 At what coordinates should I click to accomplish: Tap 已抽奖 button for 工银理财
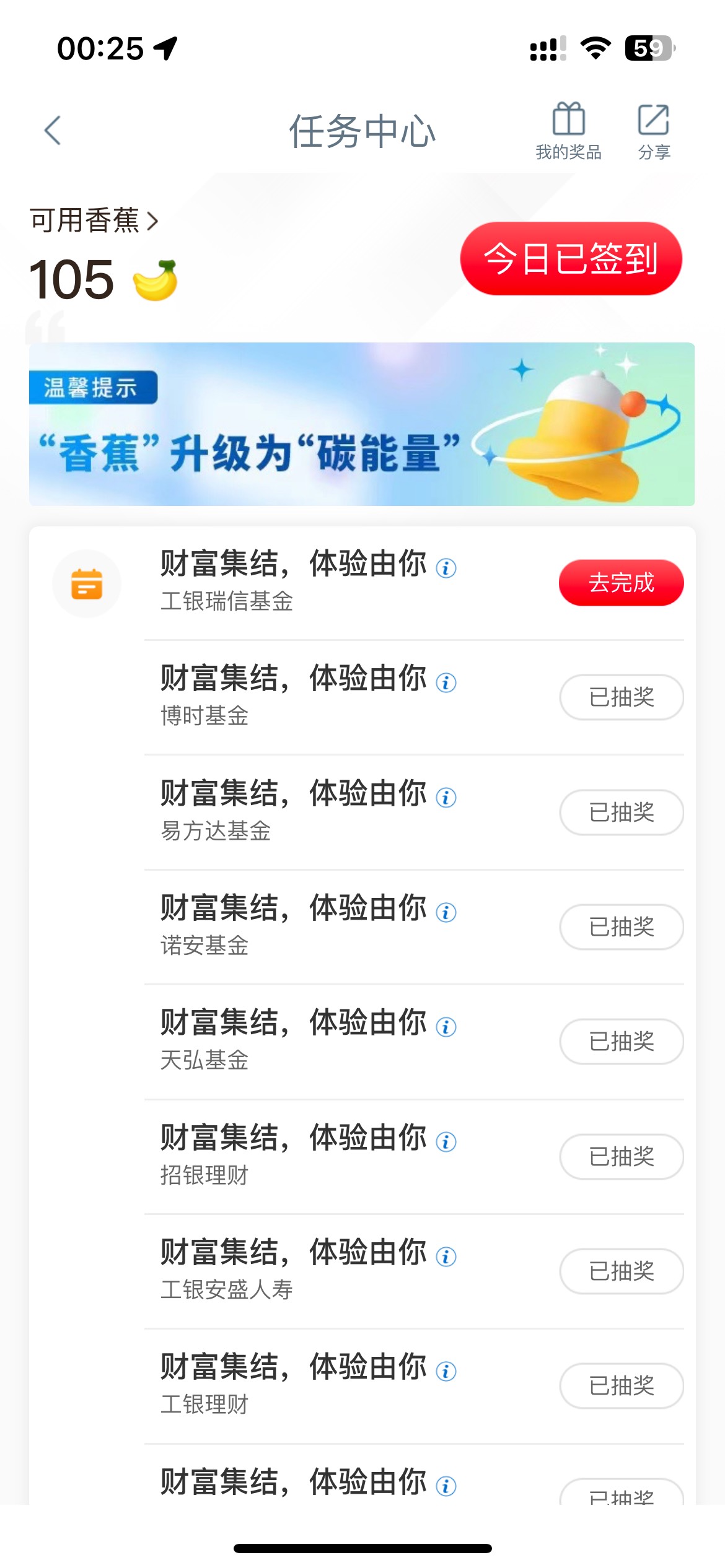click(621, 1386)
